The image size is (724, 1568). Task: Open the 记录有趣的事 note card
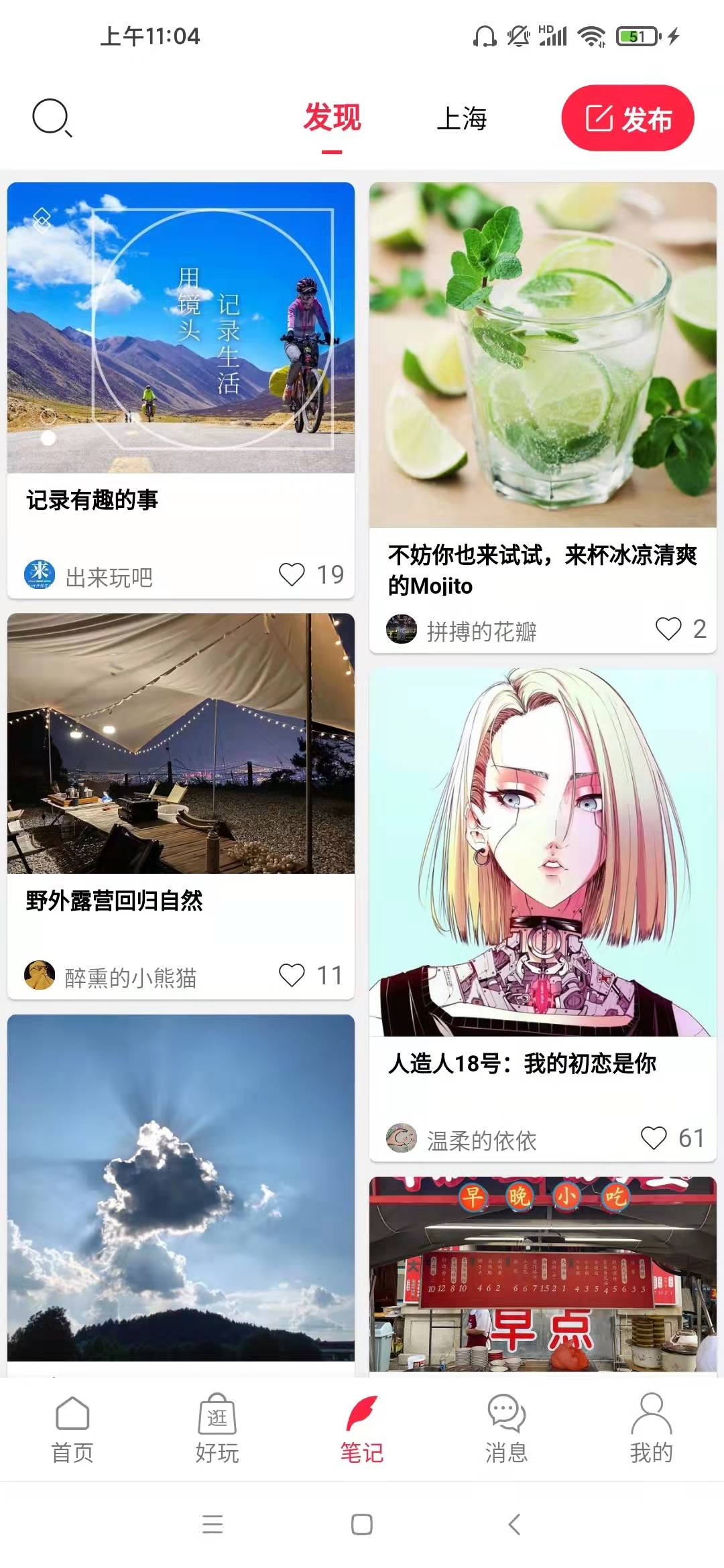point(181,391)
